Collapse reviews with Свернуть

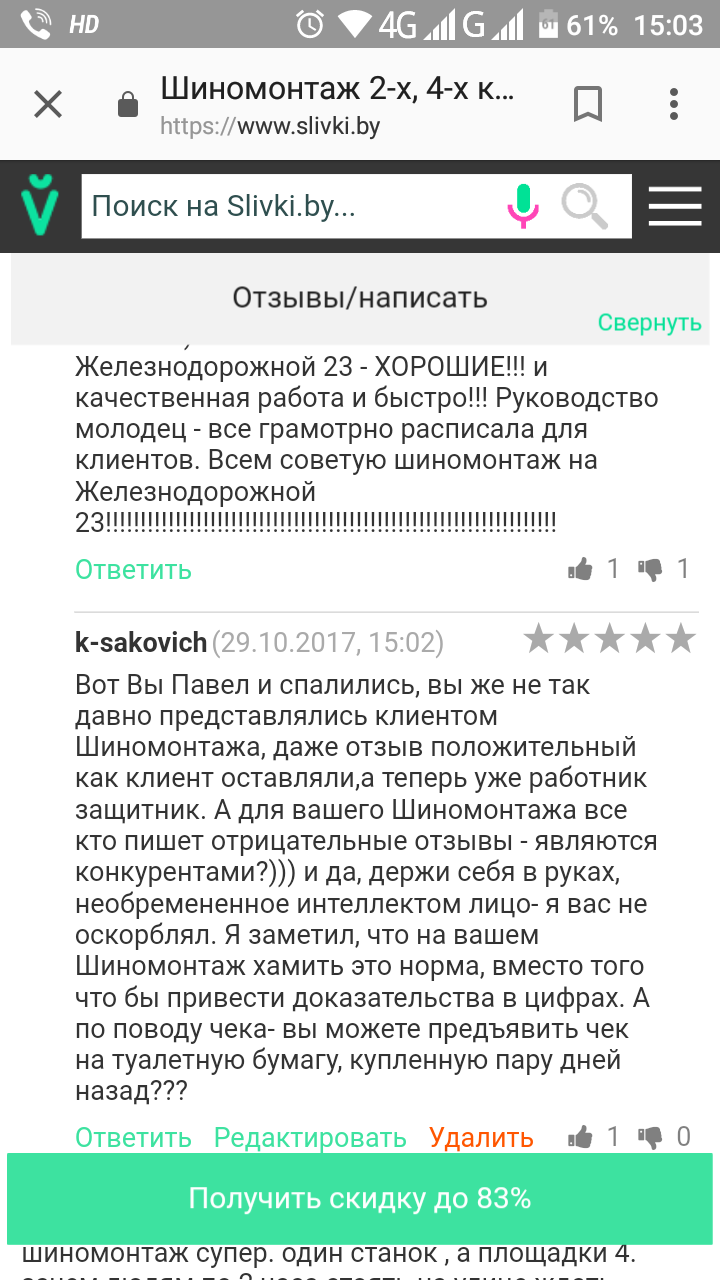[650, 322]
